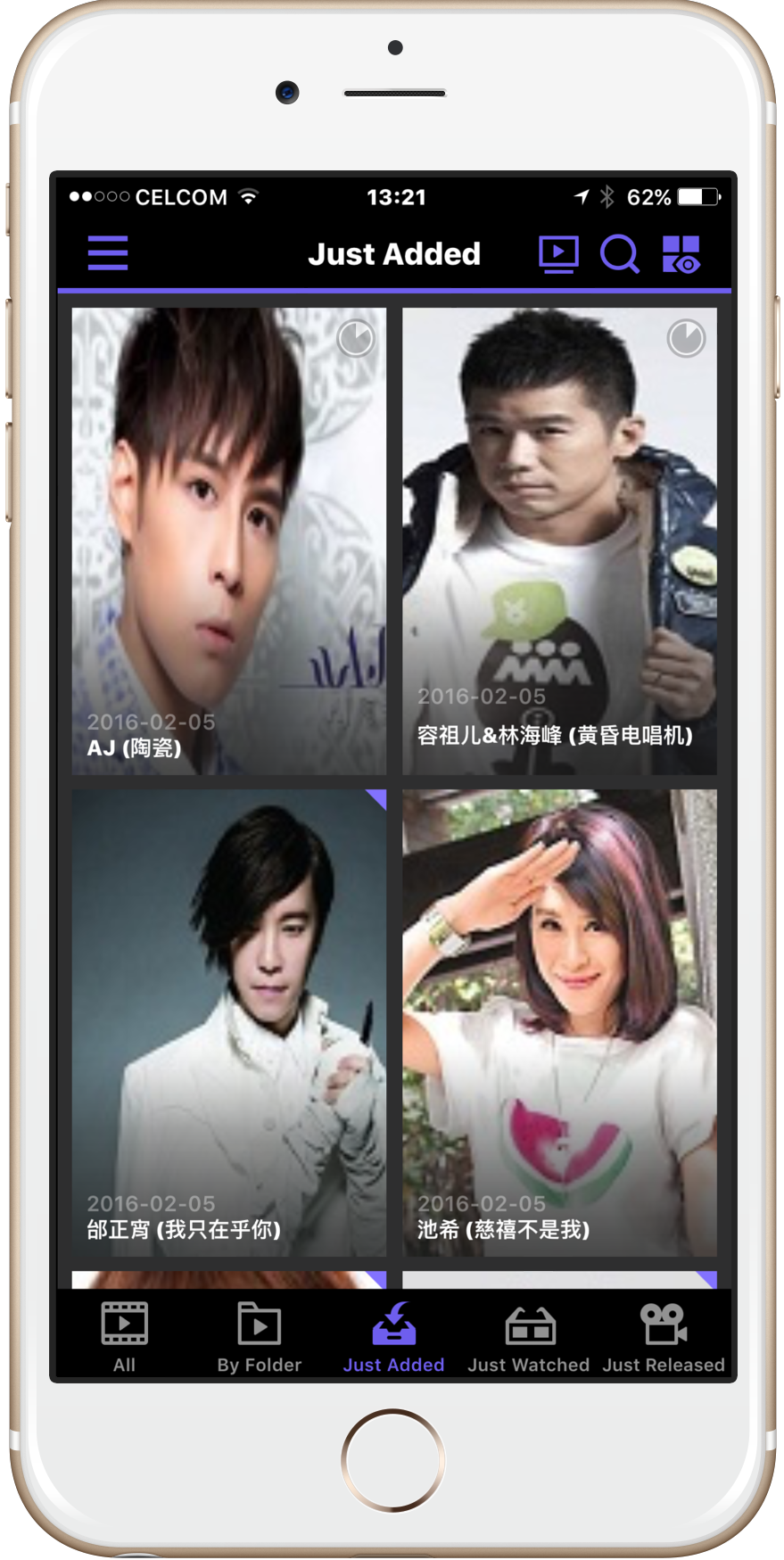Open the AJ (陶瓷) video tile
784x1560 pixels.
[x=229, y=541]
